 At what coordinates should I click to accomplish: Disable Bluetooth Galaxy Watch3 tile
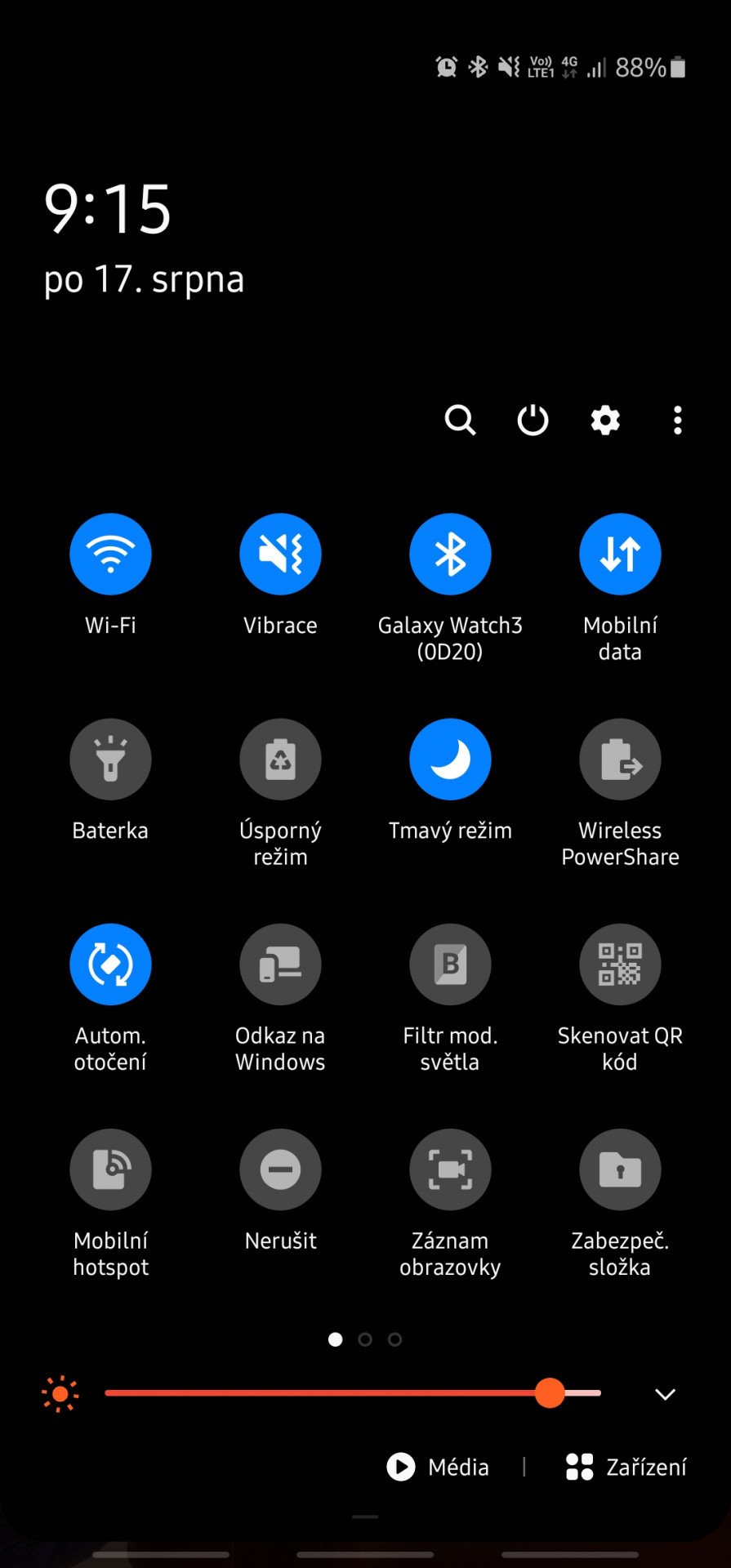click(x=450, y=554)
